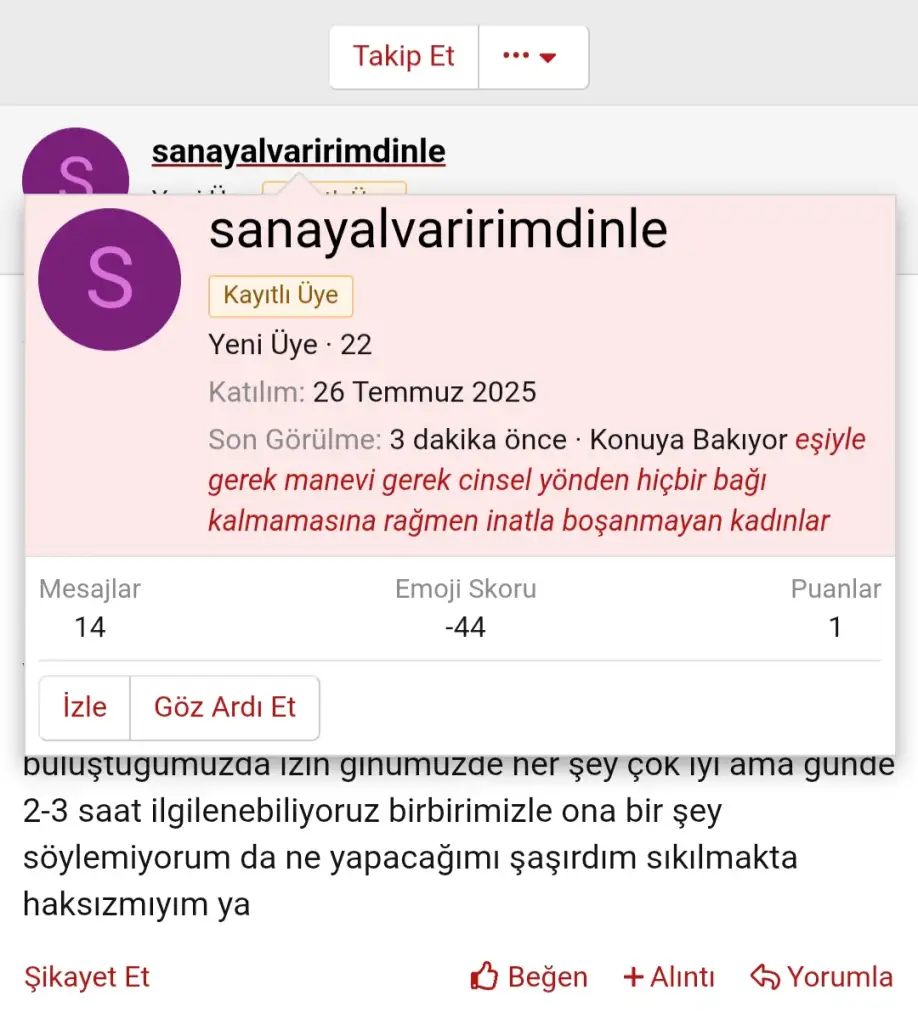Tap the Takip Et button
Screen dimensions: 918x1024
[x=404, y=56]
